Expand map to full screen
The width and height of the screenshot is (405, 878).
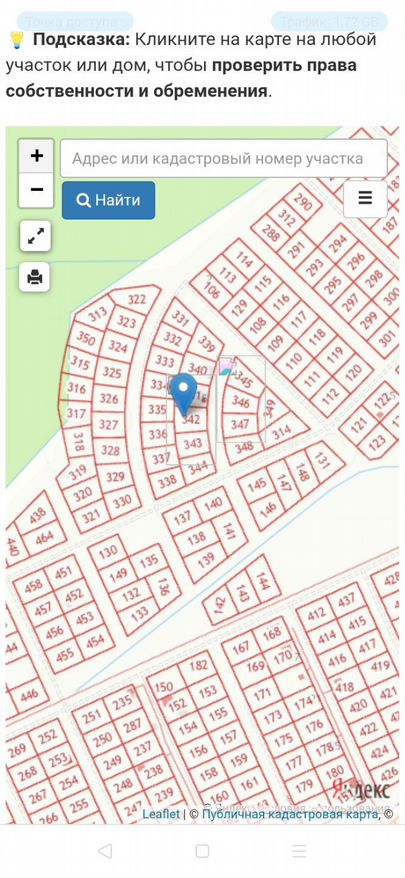pyautogui.click(x=35, y=236)
